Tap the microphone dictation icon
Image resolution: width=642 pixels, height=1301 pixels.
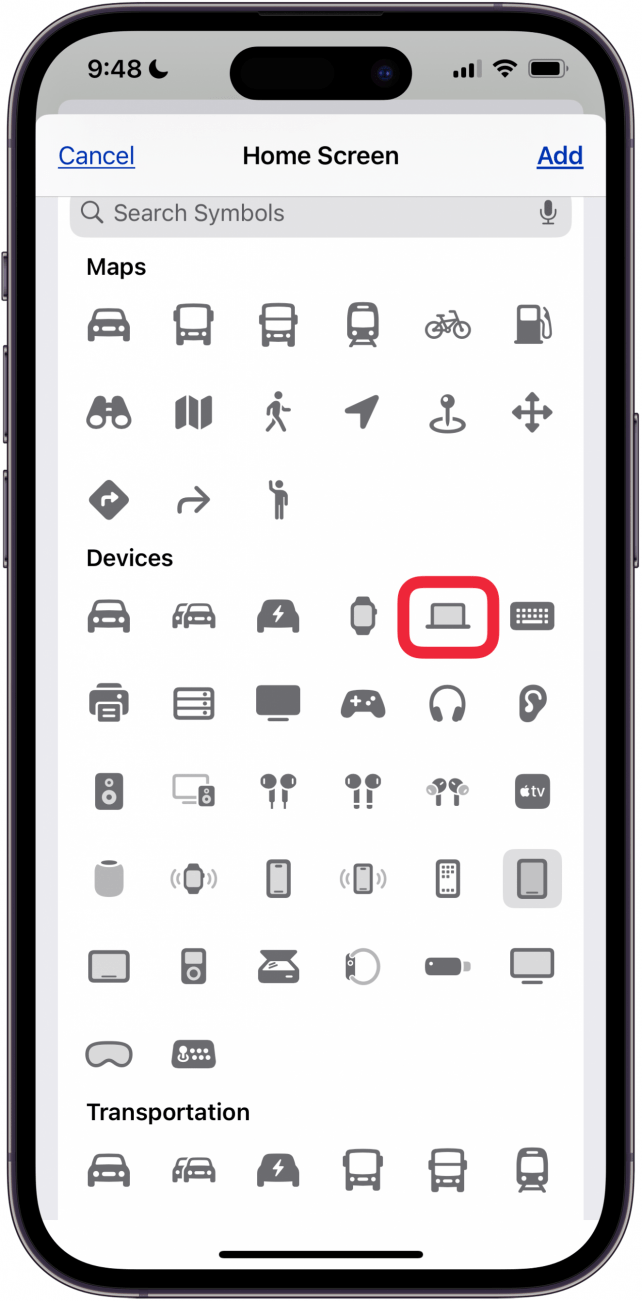548,213
